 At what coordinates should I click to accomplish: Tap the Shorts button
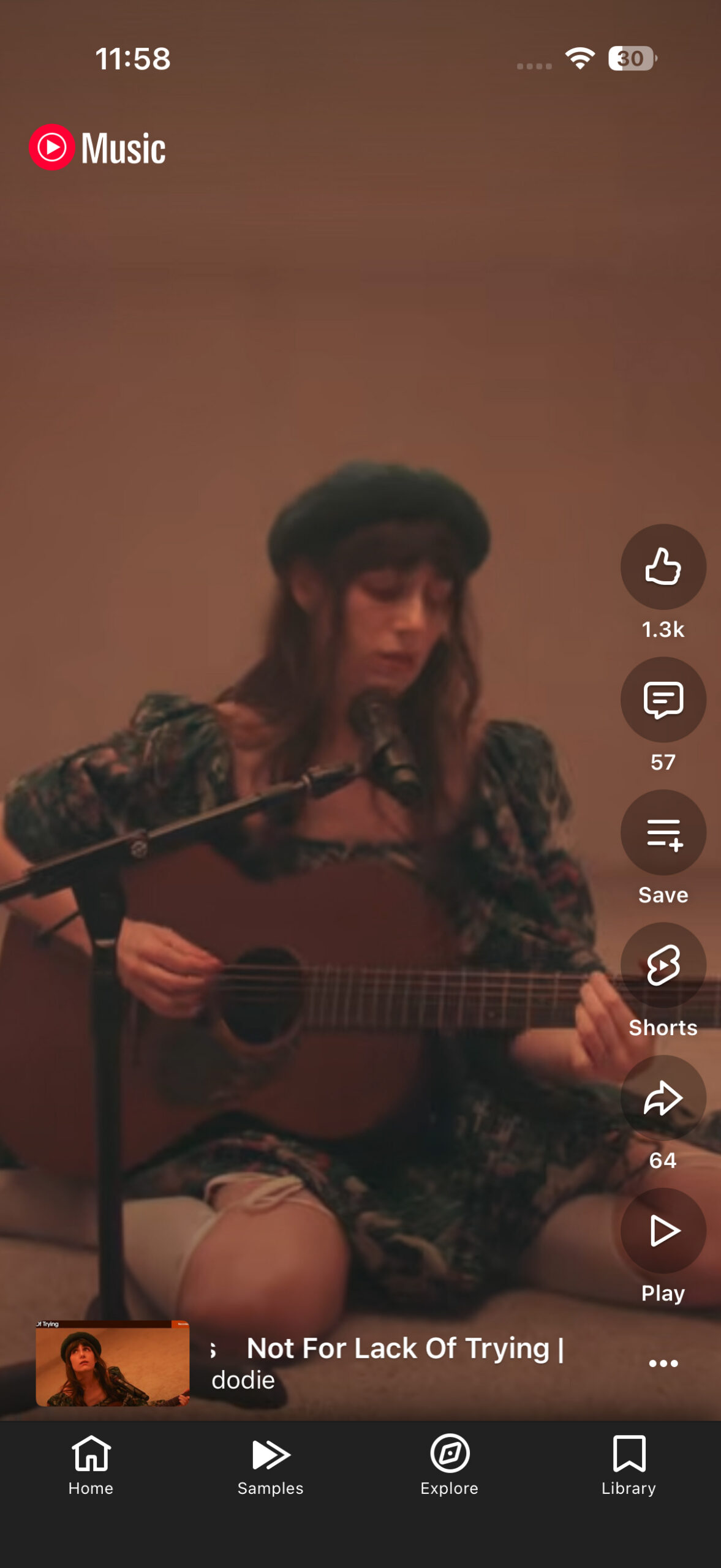(x=663, y=965)
